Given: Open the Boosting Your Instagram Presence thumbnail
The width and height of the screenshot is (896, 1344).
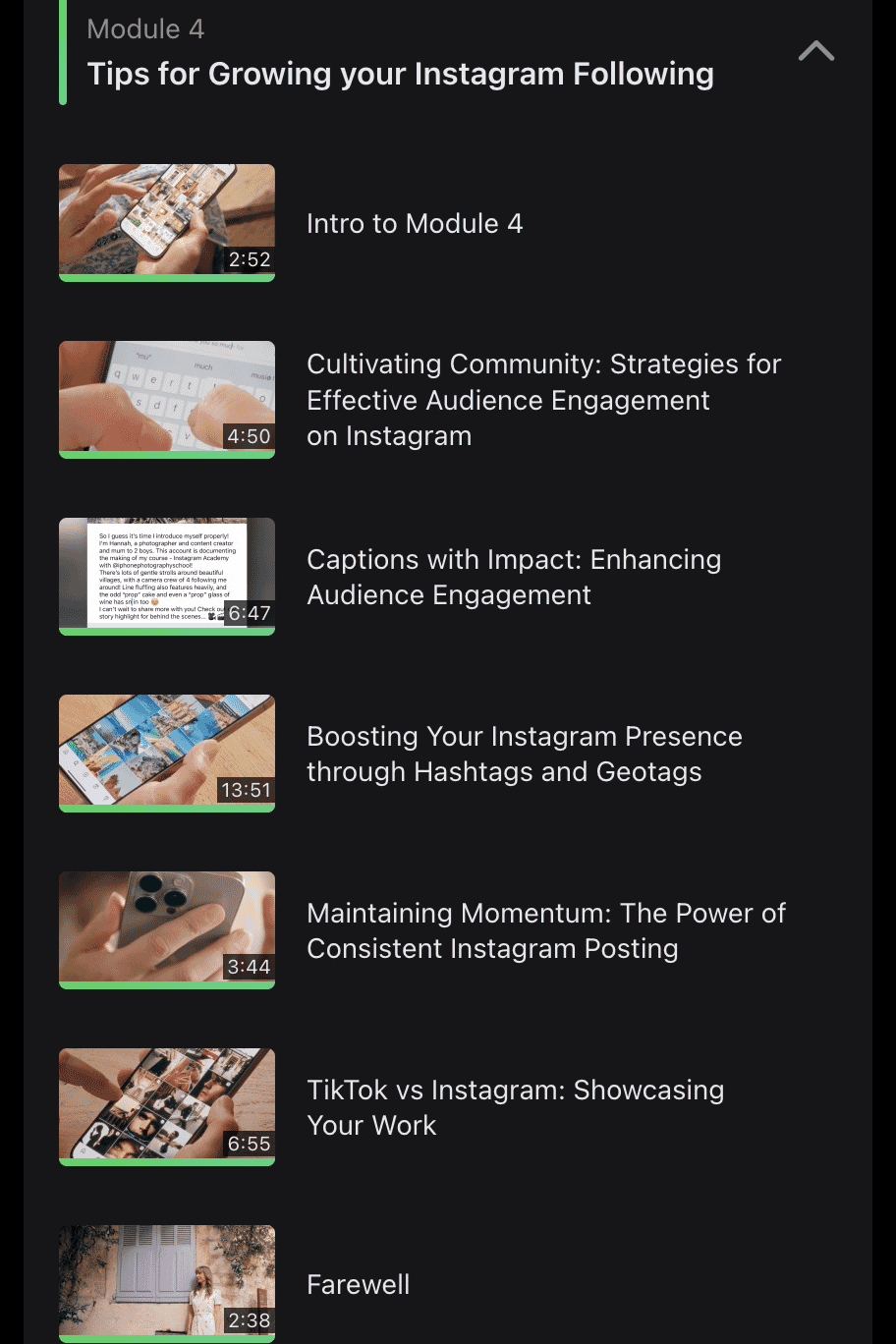Looking at the screenshot, I should (x=166, y=753).
